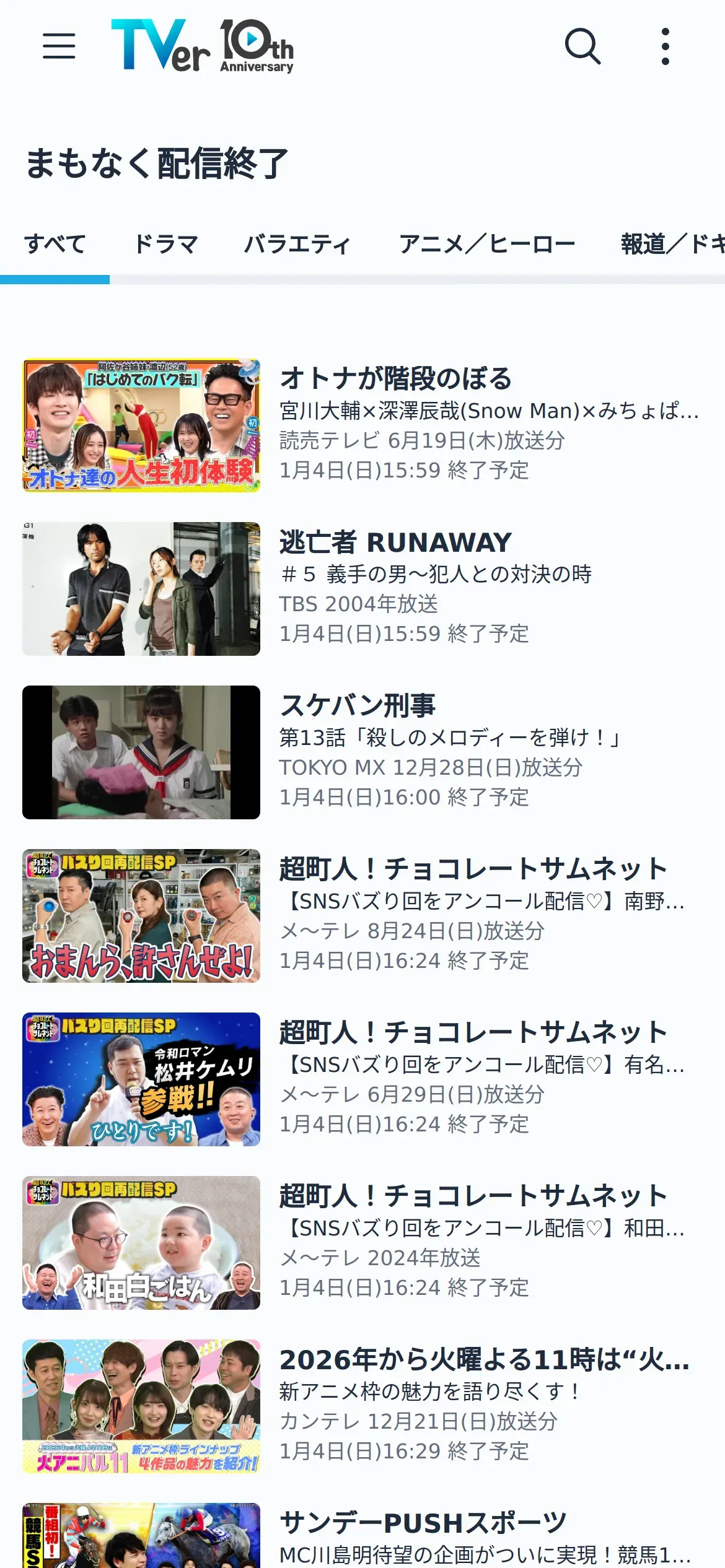The height and width of the screenshot is (1568, 725).
Task: Switch to the バラエティ tab
Action: [x=297, y=244]
